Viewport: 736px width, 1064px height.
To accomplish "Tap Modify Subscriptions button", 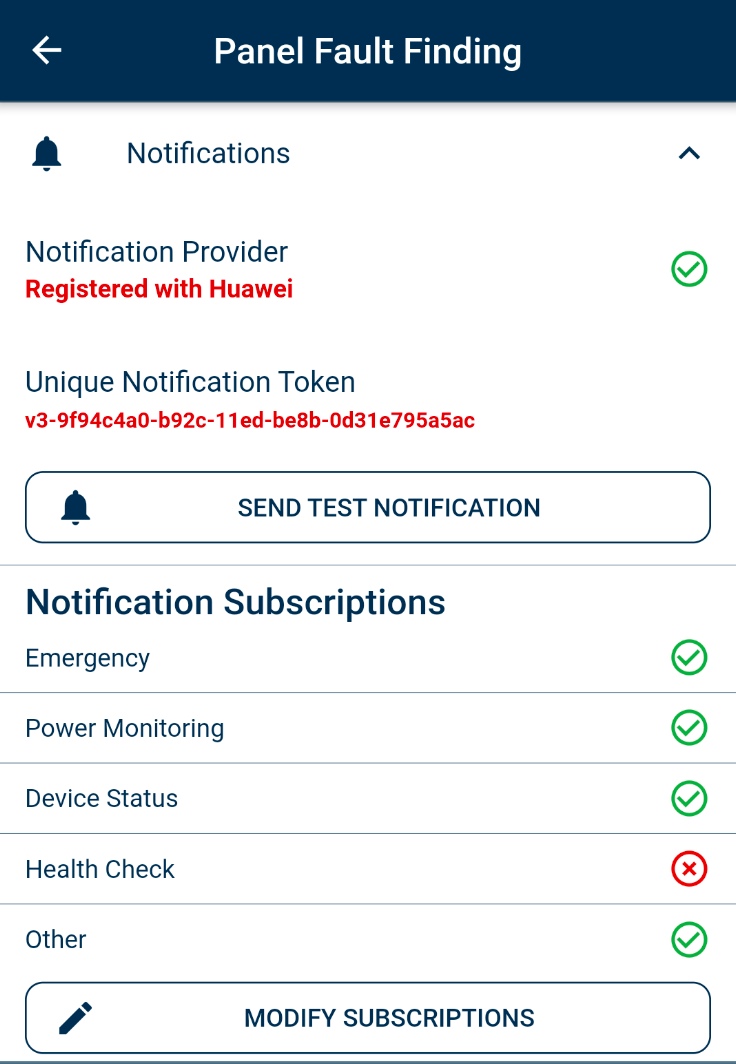I will click(x=368, y=1018).
